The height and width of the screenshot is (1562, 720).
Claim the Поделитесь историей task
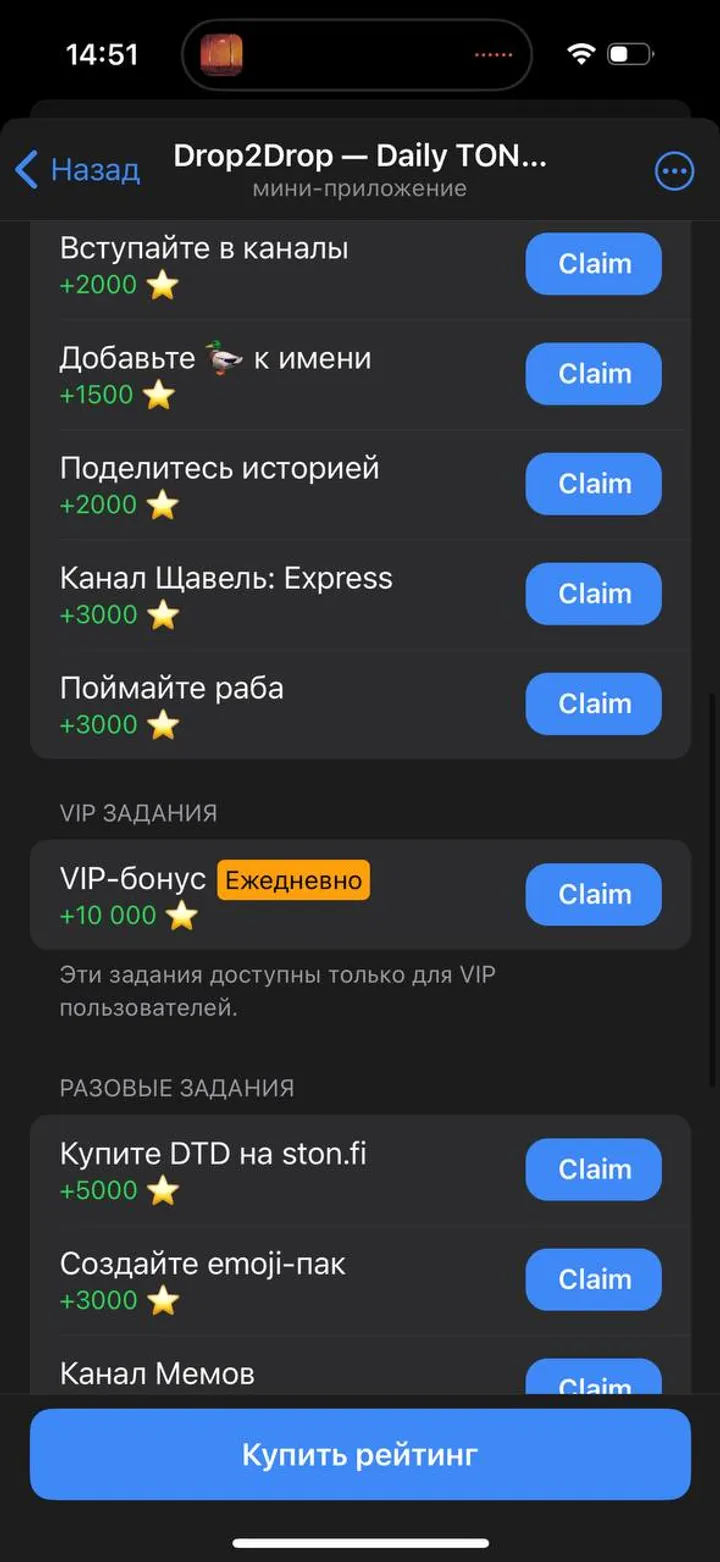tap(593, 483)
